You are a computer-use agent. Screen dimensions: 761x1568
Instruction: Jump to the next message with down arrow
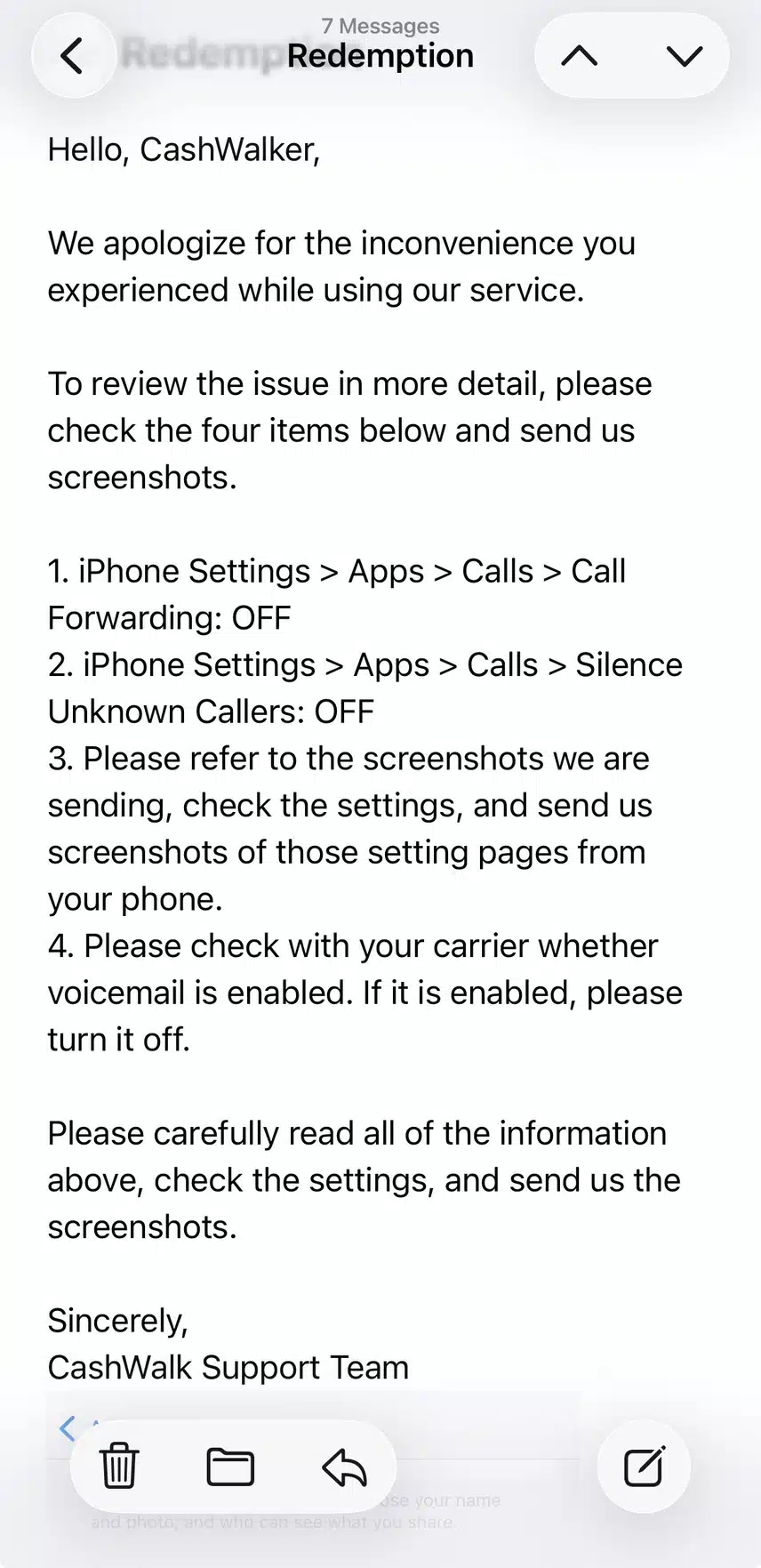684,56
